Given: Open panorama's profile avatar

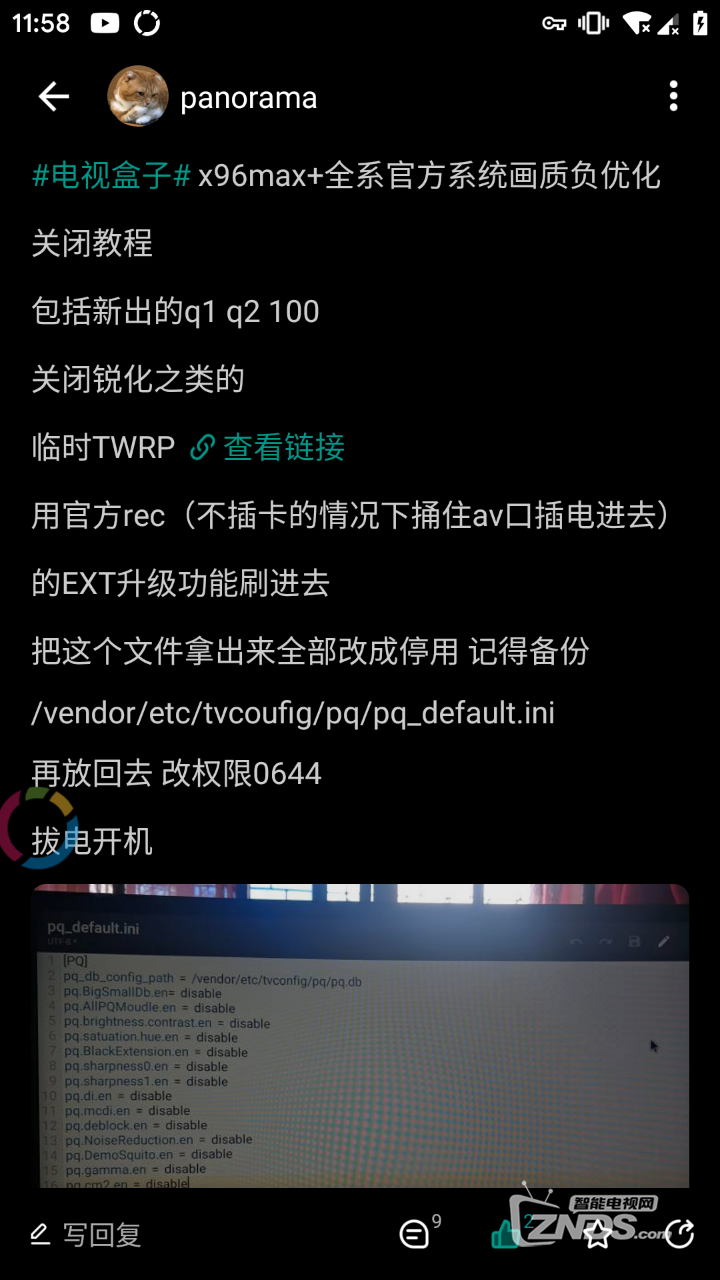Looking at the screenshot, I should 138,97.
